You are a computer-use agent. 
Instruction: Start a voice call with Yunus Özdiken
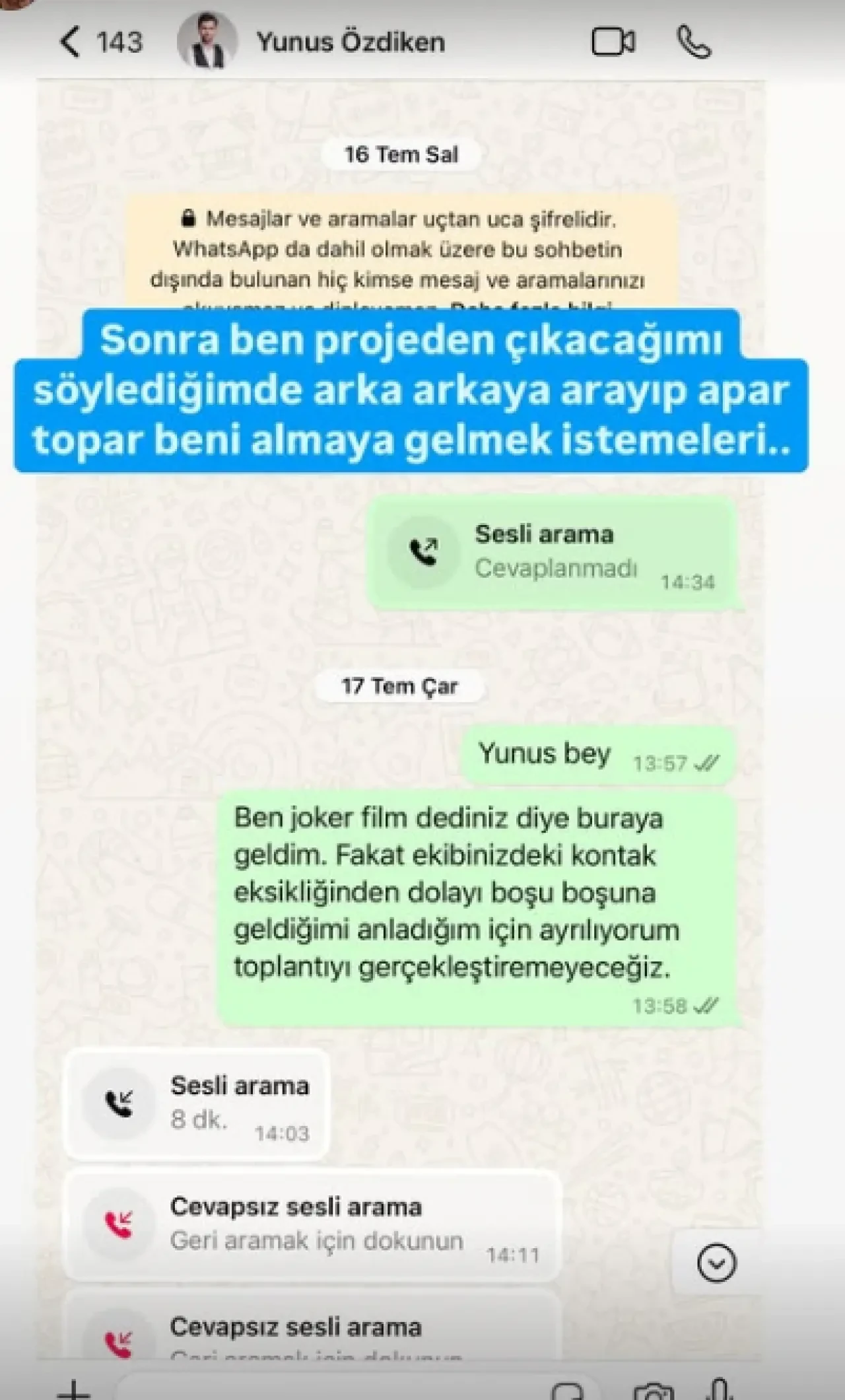(x=694, y=42)
